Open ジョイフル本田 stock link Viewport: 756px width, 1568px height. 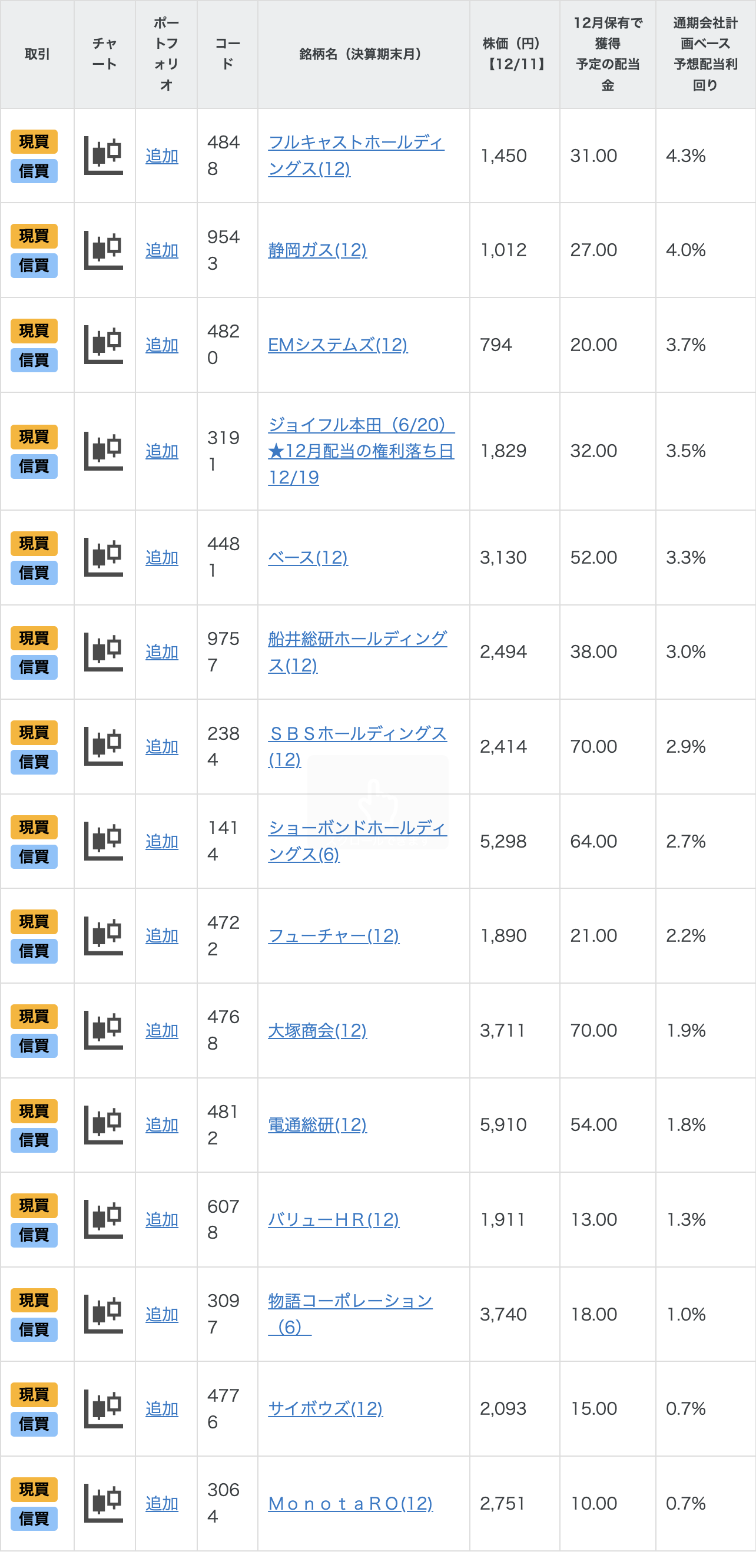(x=361, y=451)
